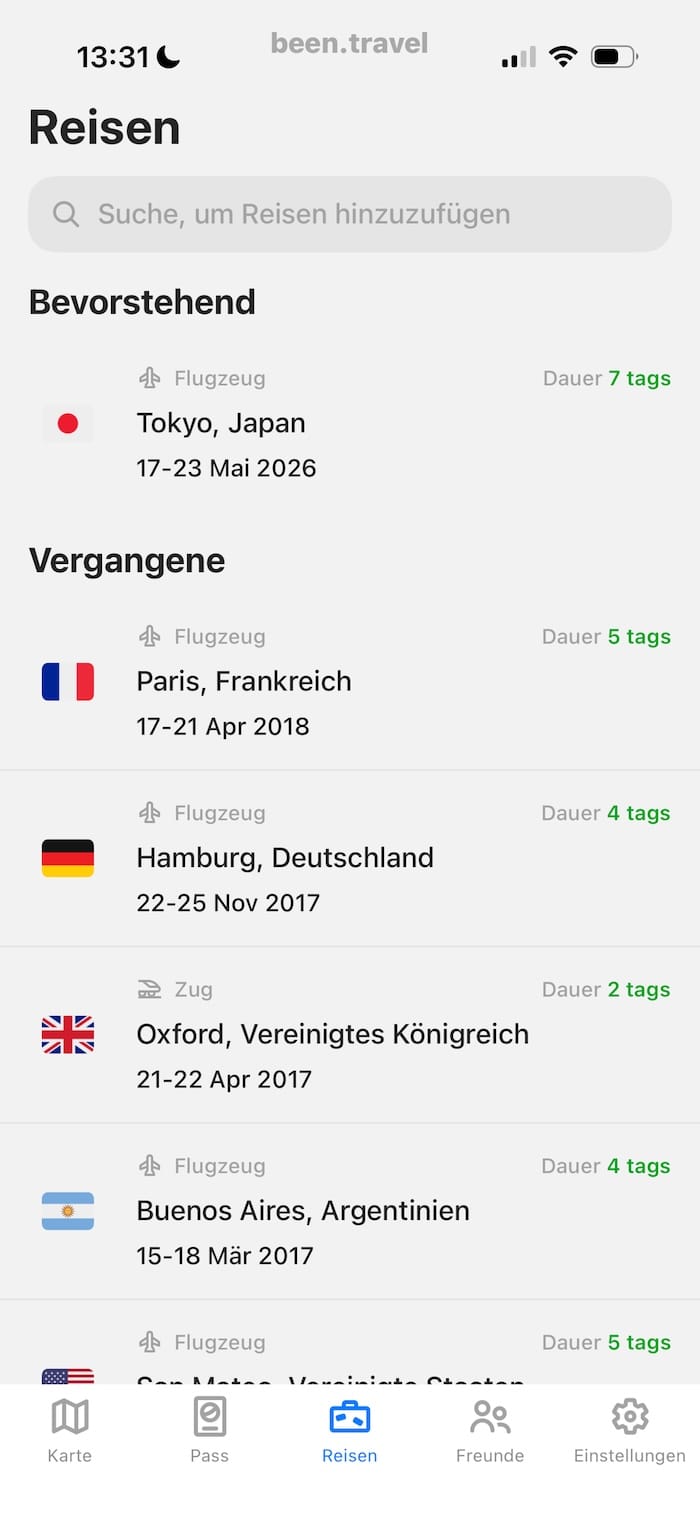Open the Paris, Frankreich trip
700x1522 pixels.
click(350, 682)
